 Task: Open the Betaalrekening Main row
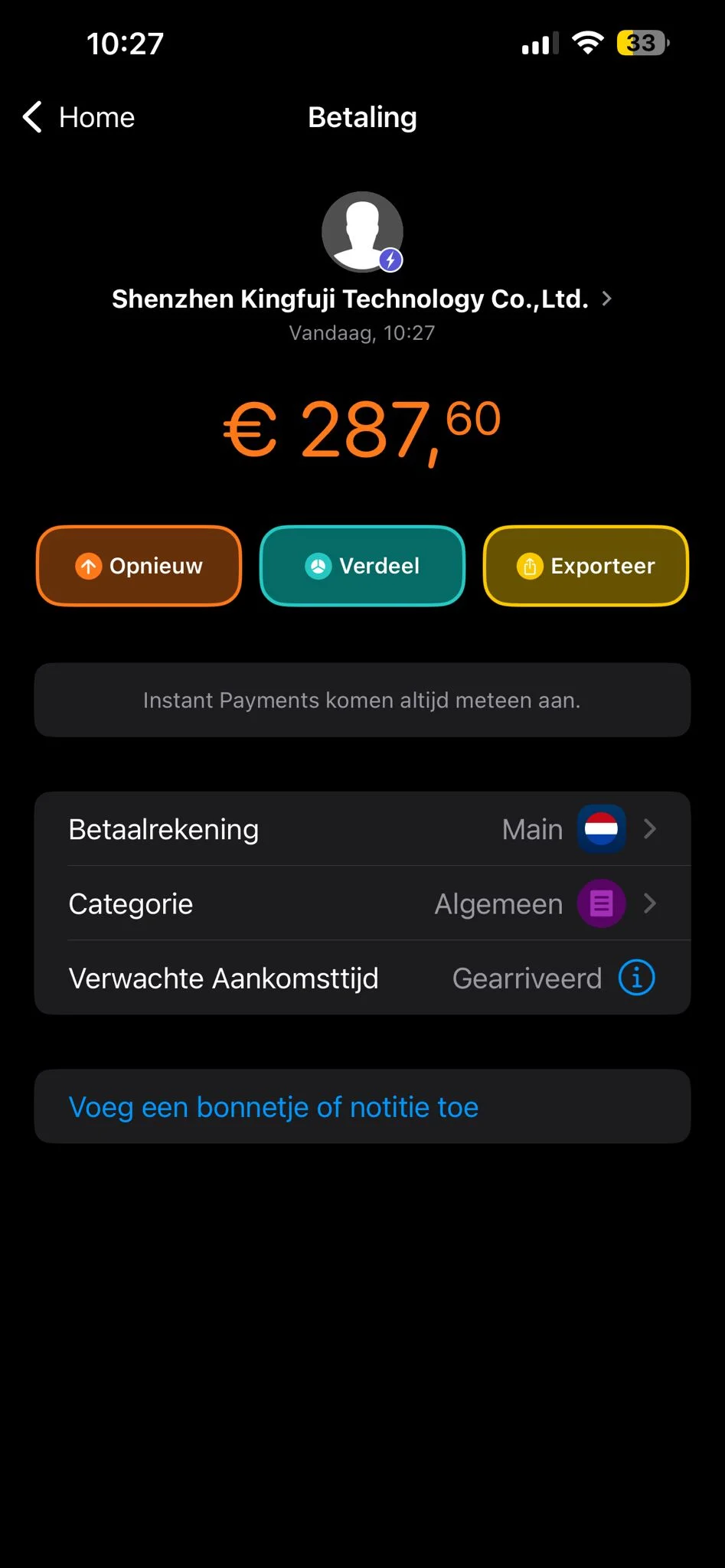tap(362, 829)
